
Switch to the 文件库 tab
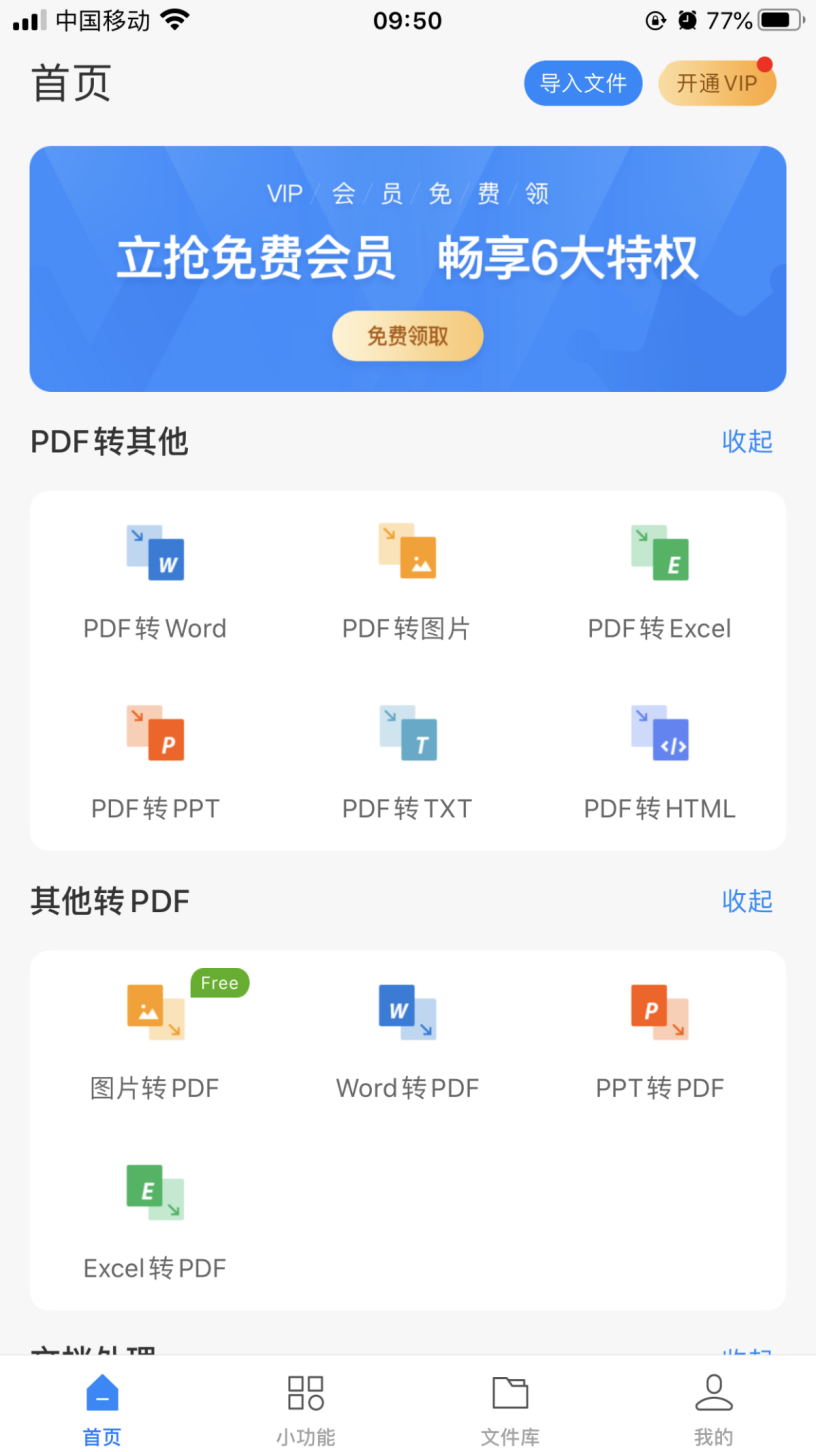[510, 1408]
